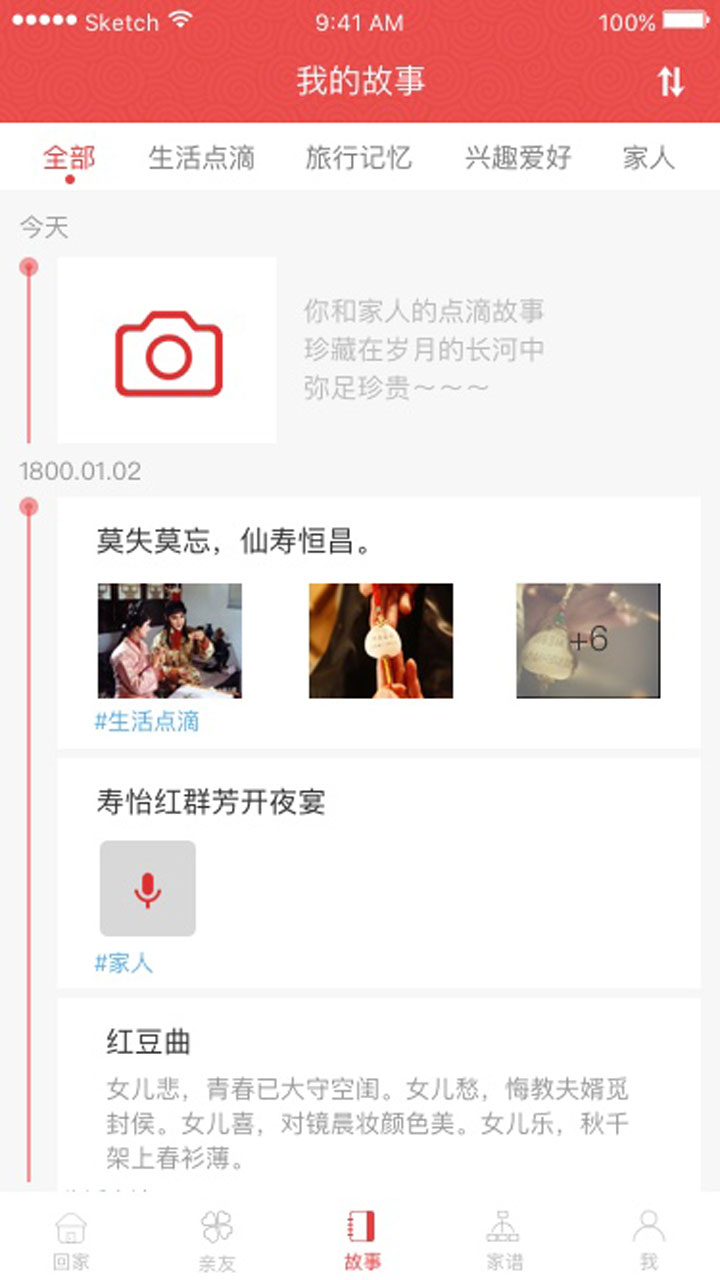720x1280 pixels.
Task: Switch to the 旅行记忆 tab
Action: [x=359, y=157]
